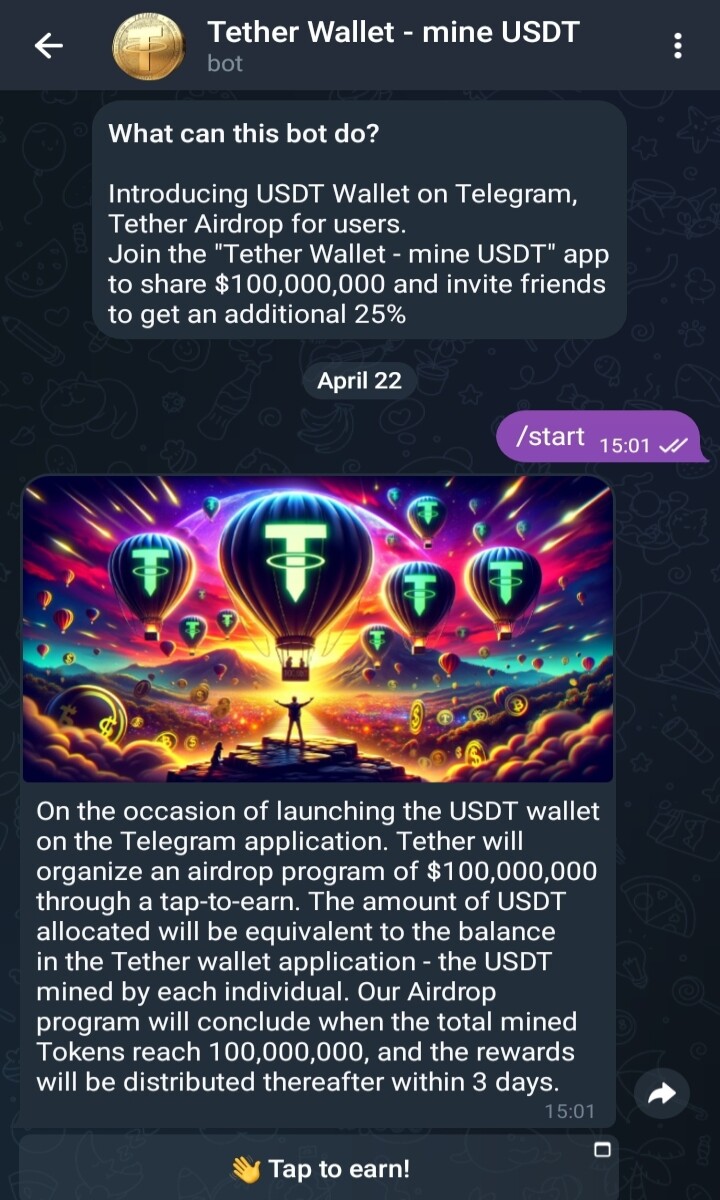Open the Tether balloon image in the message
Screen dimensions: 720x1200
click(318, 630)
